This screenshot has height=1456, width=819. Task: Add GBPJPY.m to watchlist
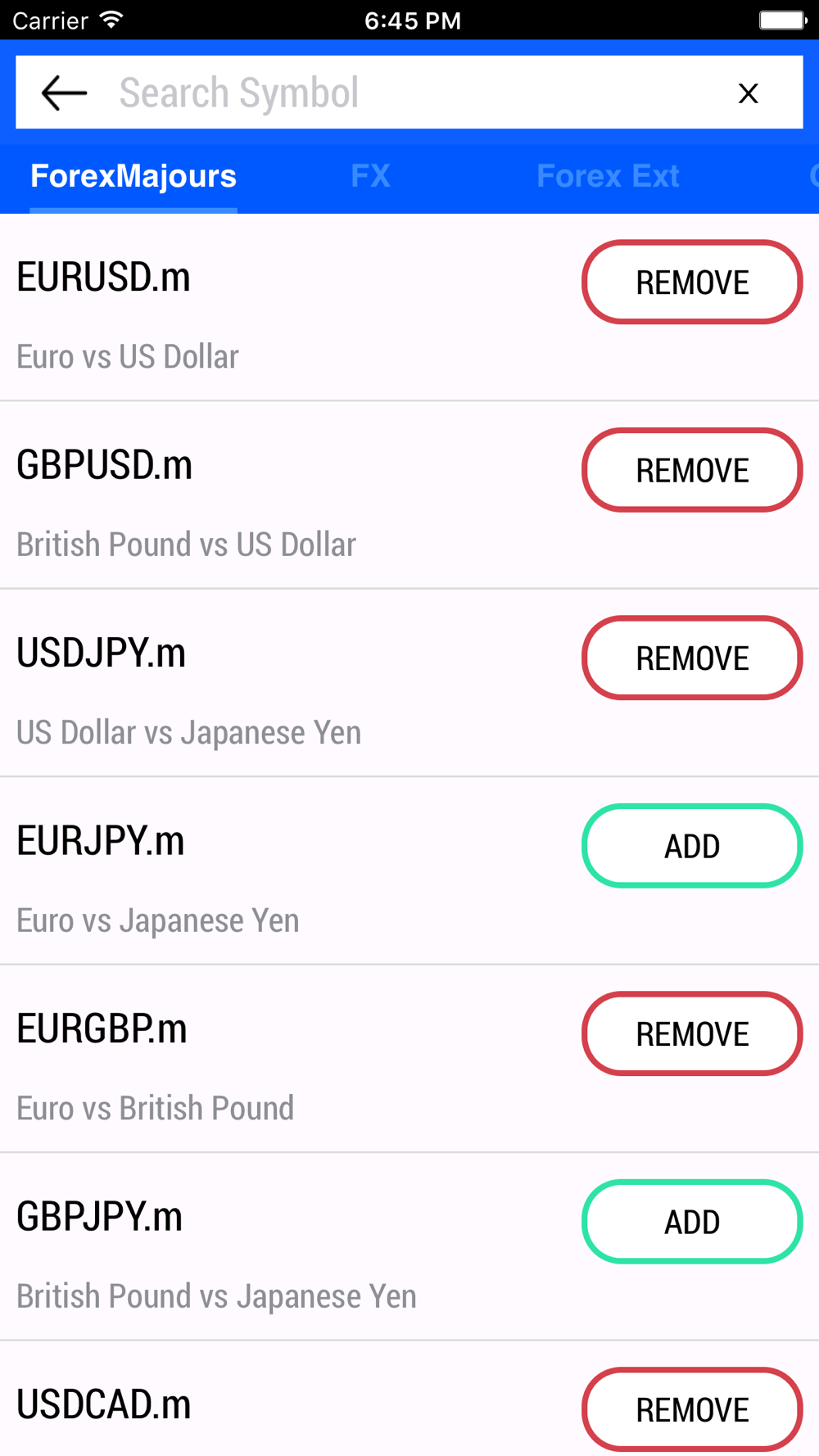[x=692, y=1222]
